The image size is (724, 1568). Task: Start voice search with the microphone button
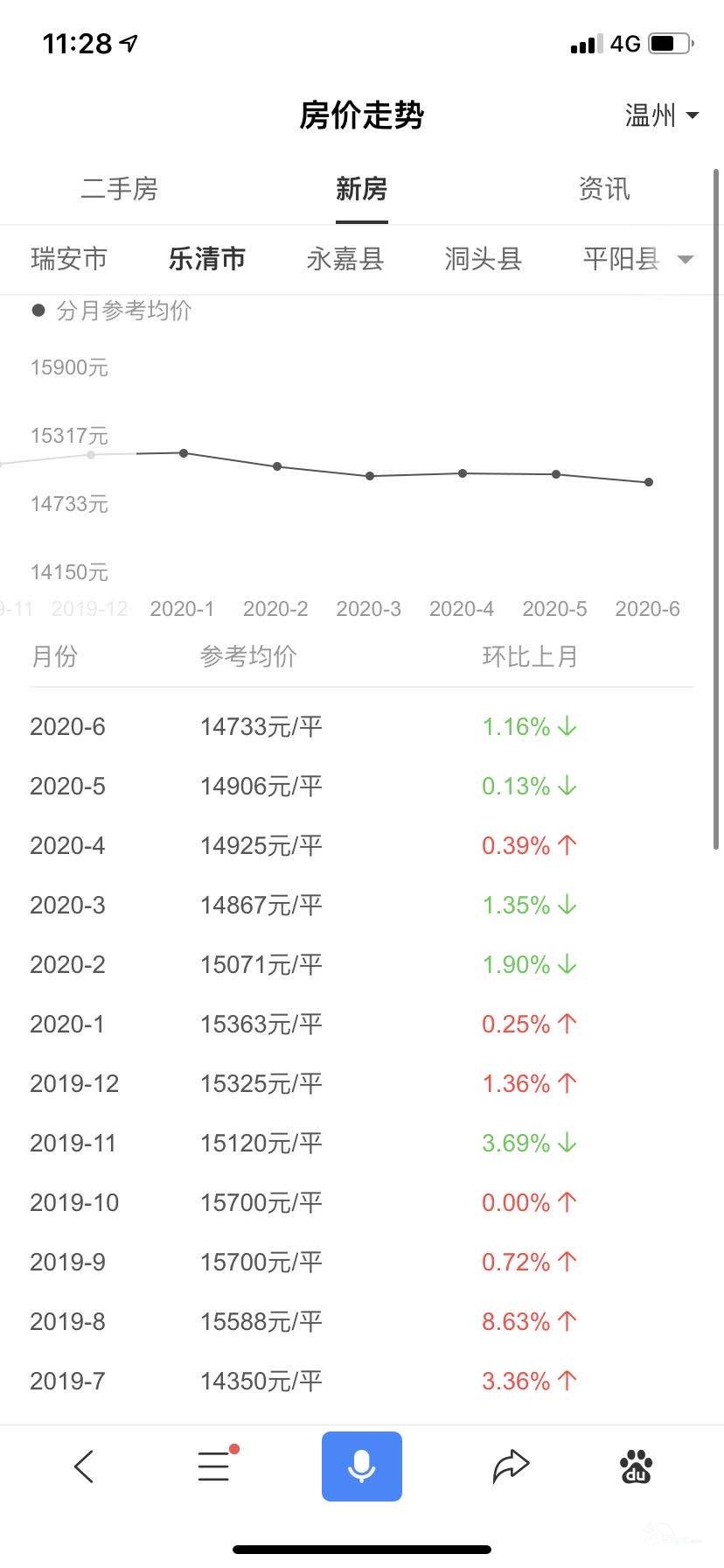pyautogui.click(x=362, y=1466)
